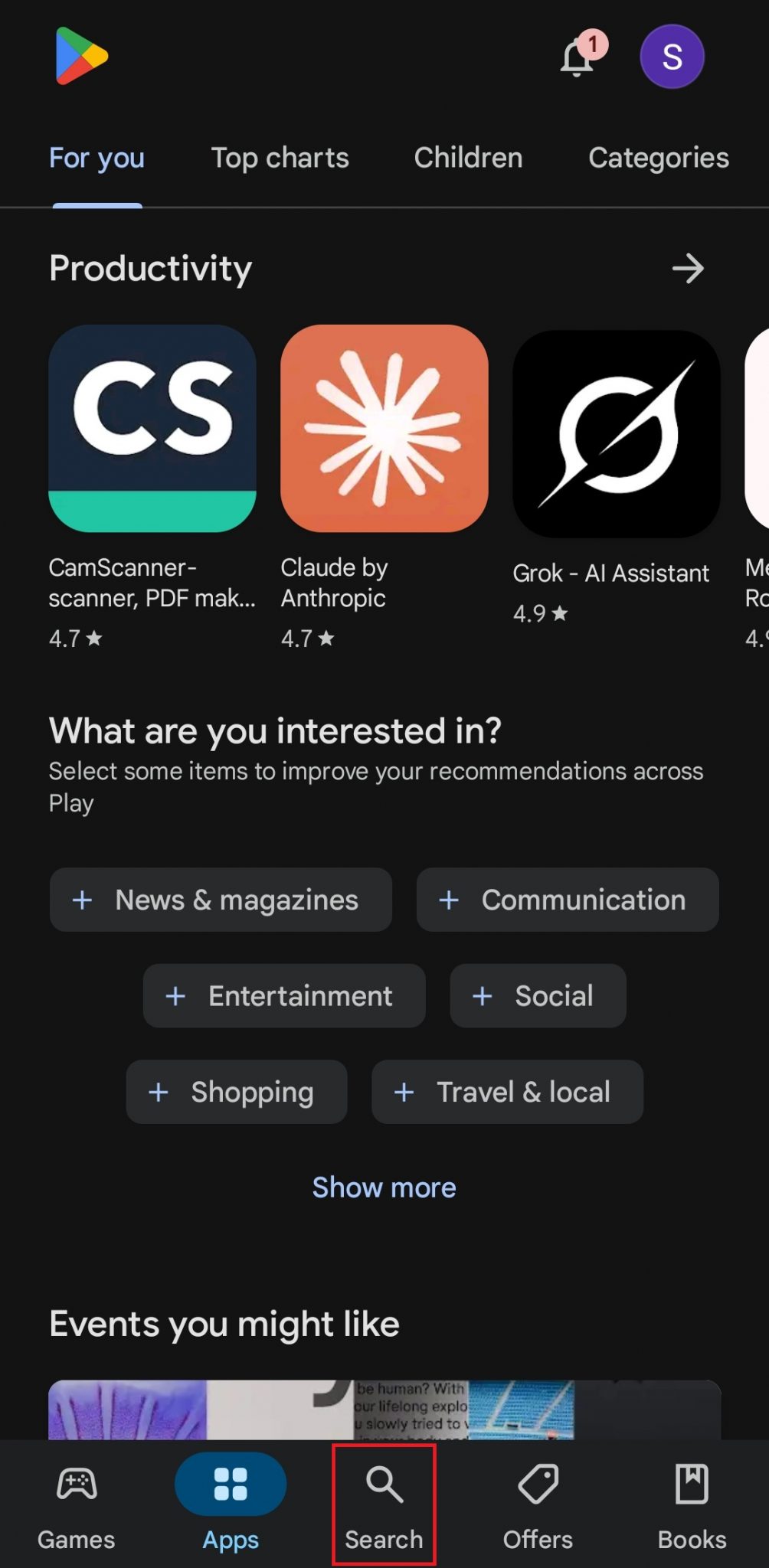769x1568 pixels.
Task: Open the Categories tab
Action: (658, 158)
